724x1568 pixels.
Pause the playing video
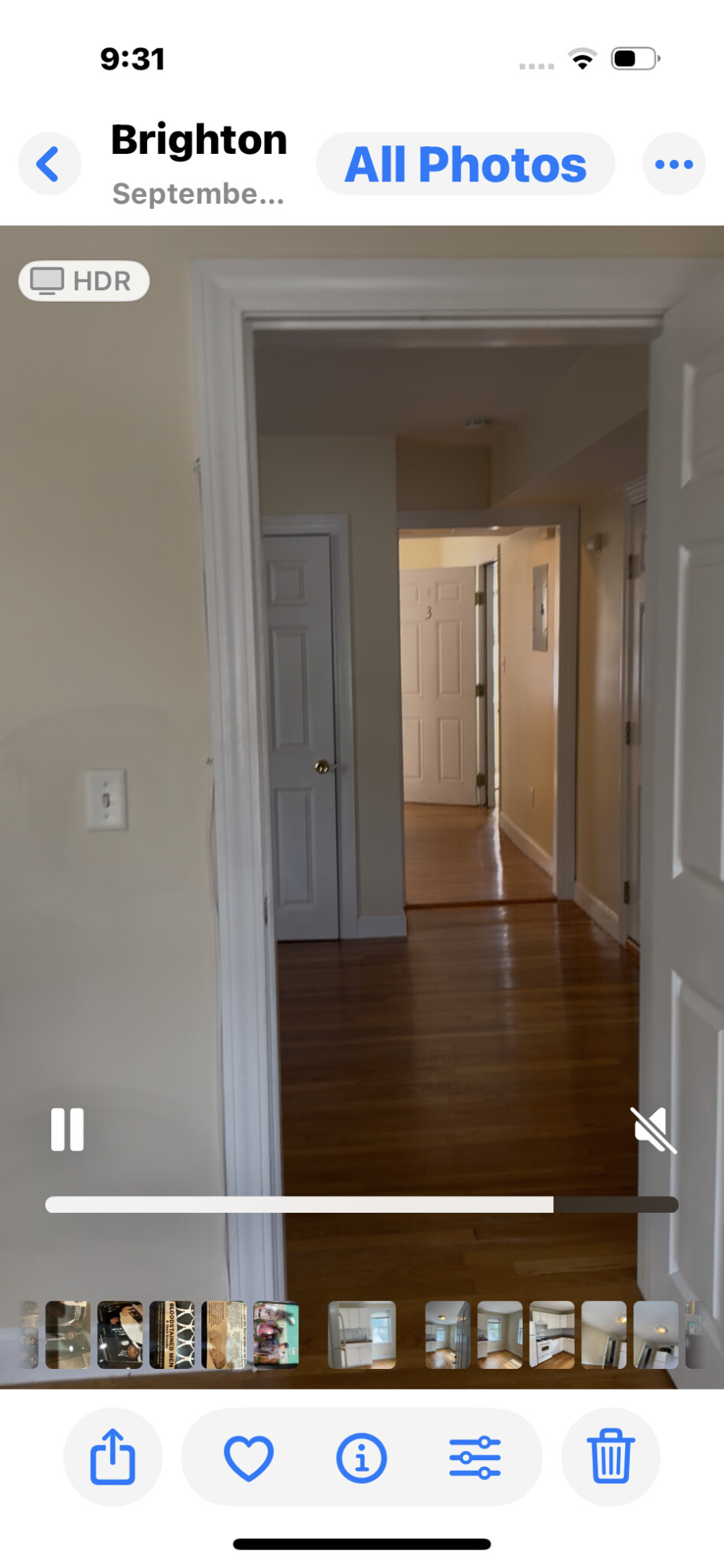point(67,1129)
